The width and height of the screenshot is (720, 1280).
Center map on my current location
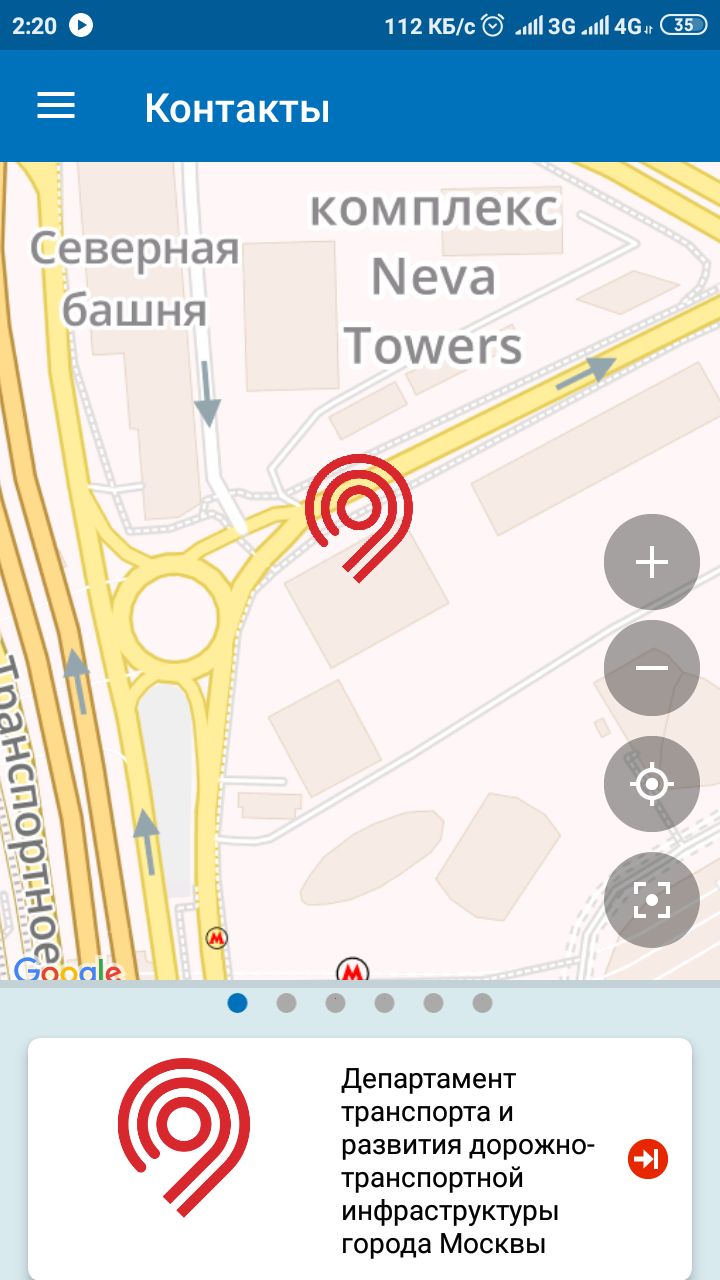[652, 784]
